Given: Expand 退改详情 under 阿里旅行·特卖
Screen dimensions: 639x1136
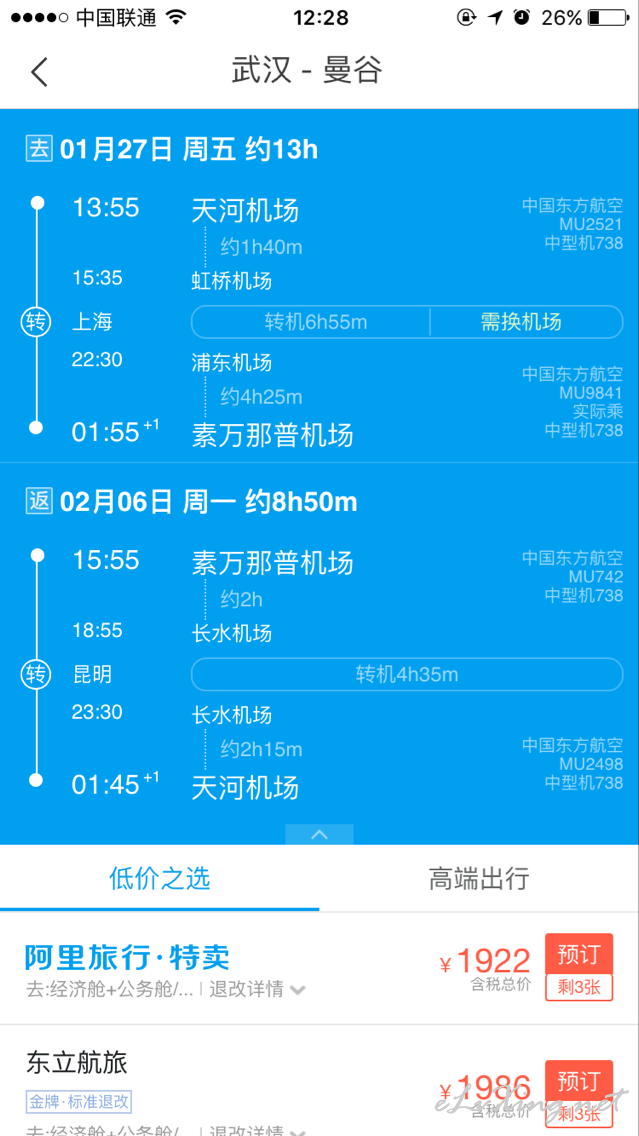Looking at the screenshot, I should tap(257, 989).
